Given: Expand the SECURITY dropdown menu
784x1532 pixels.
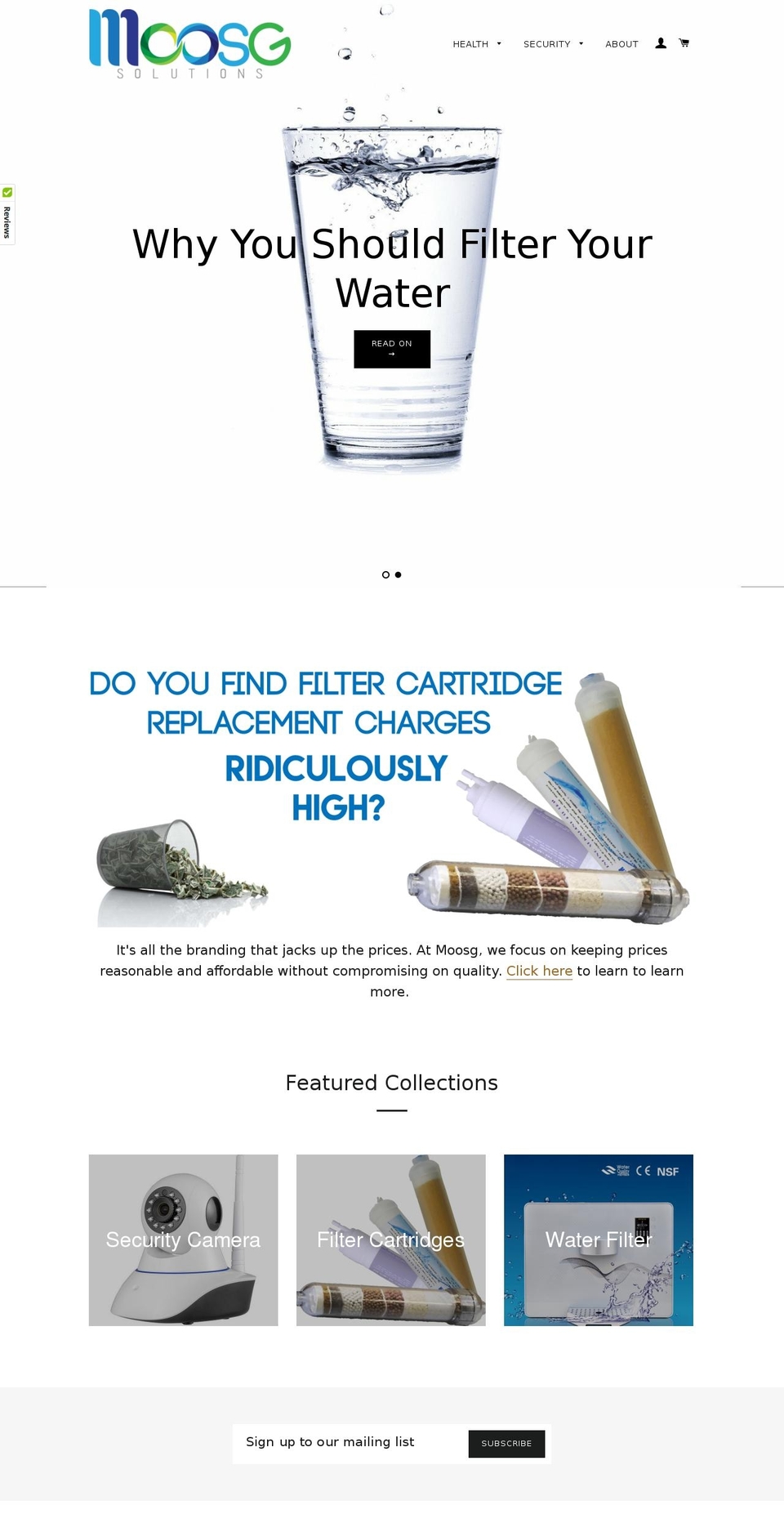Looking at the screenshot, I should (x=553, y=44).
